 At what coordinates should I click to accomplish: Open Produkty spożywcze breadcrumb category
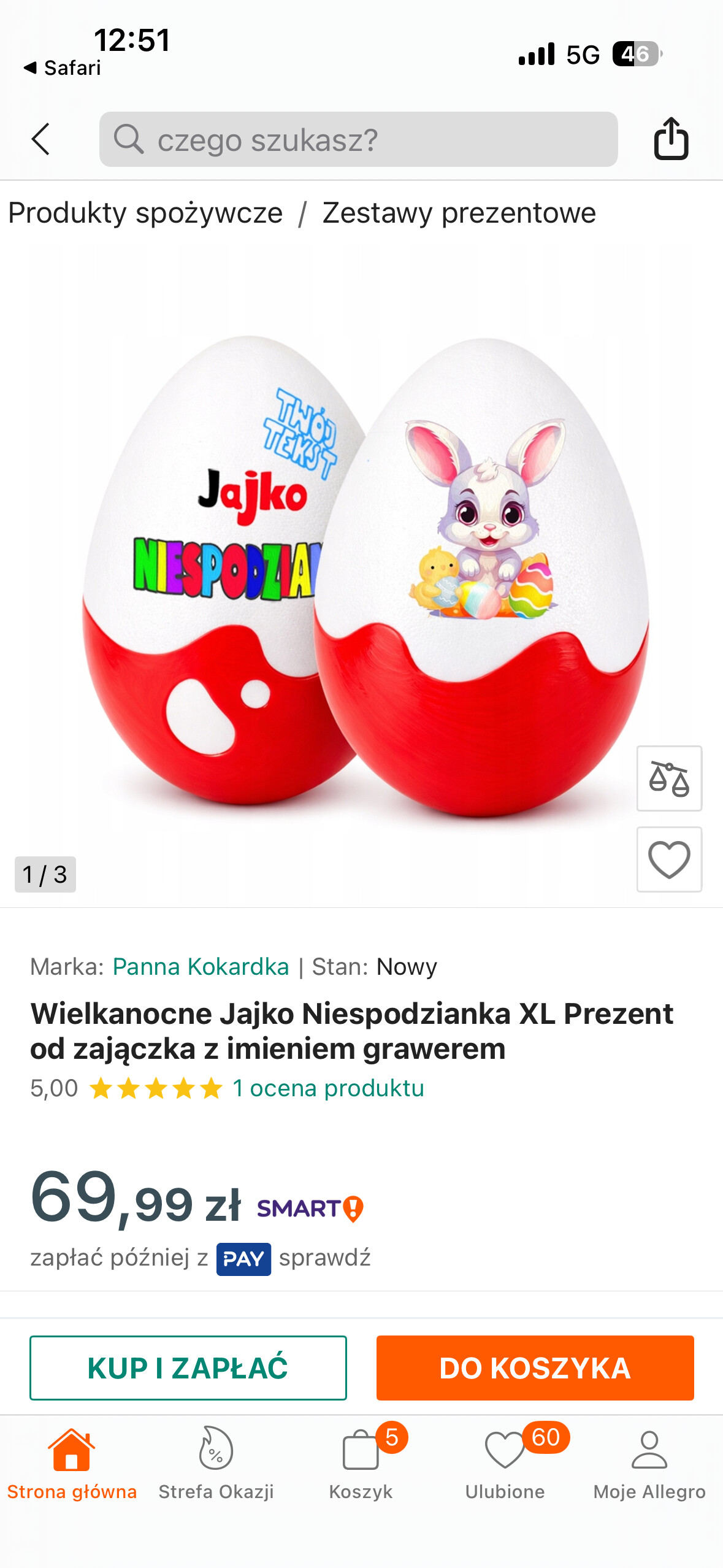click(145, 213)
